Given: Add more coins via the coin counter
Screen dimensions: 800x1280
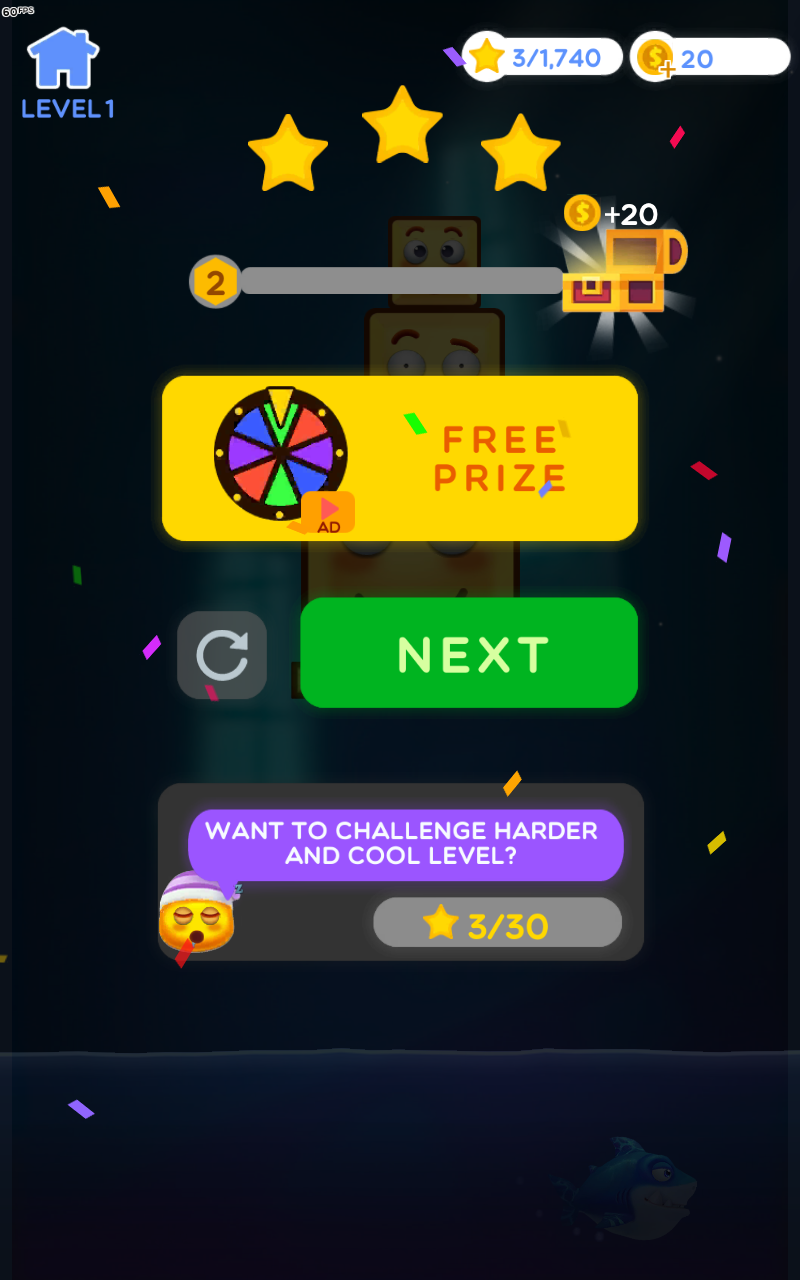Looking at the screenshot, I should coord(656,58).
